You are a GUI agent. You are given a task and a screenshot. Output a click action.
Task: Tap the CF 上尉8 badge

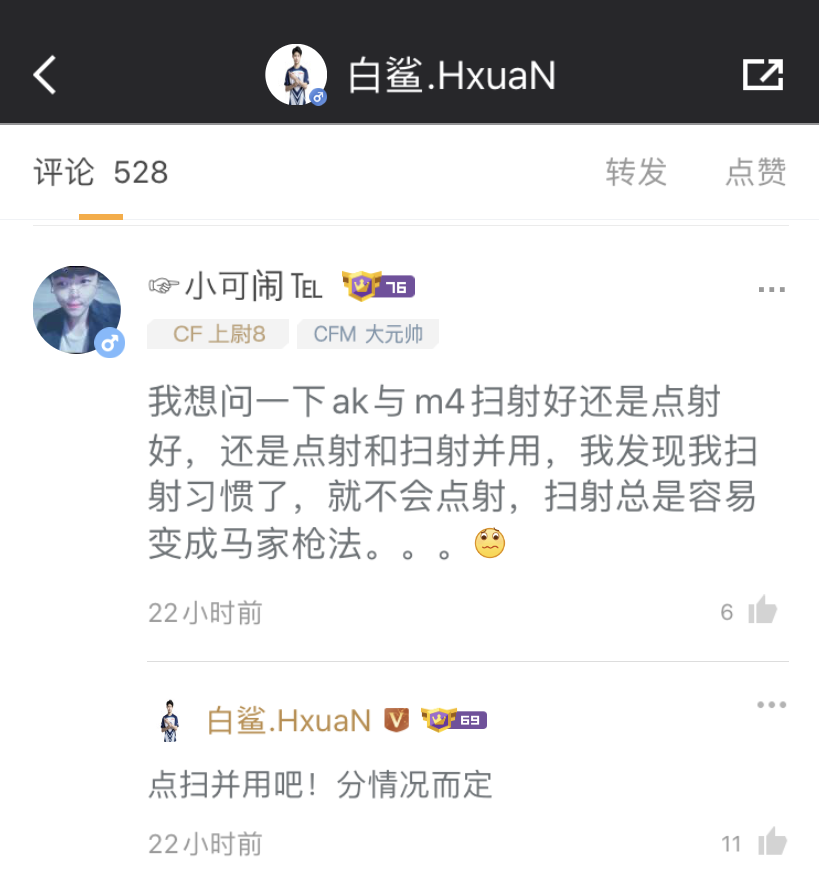tap(219, 334)
